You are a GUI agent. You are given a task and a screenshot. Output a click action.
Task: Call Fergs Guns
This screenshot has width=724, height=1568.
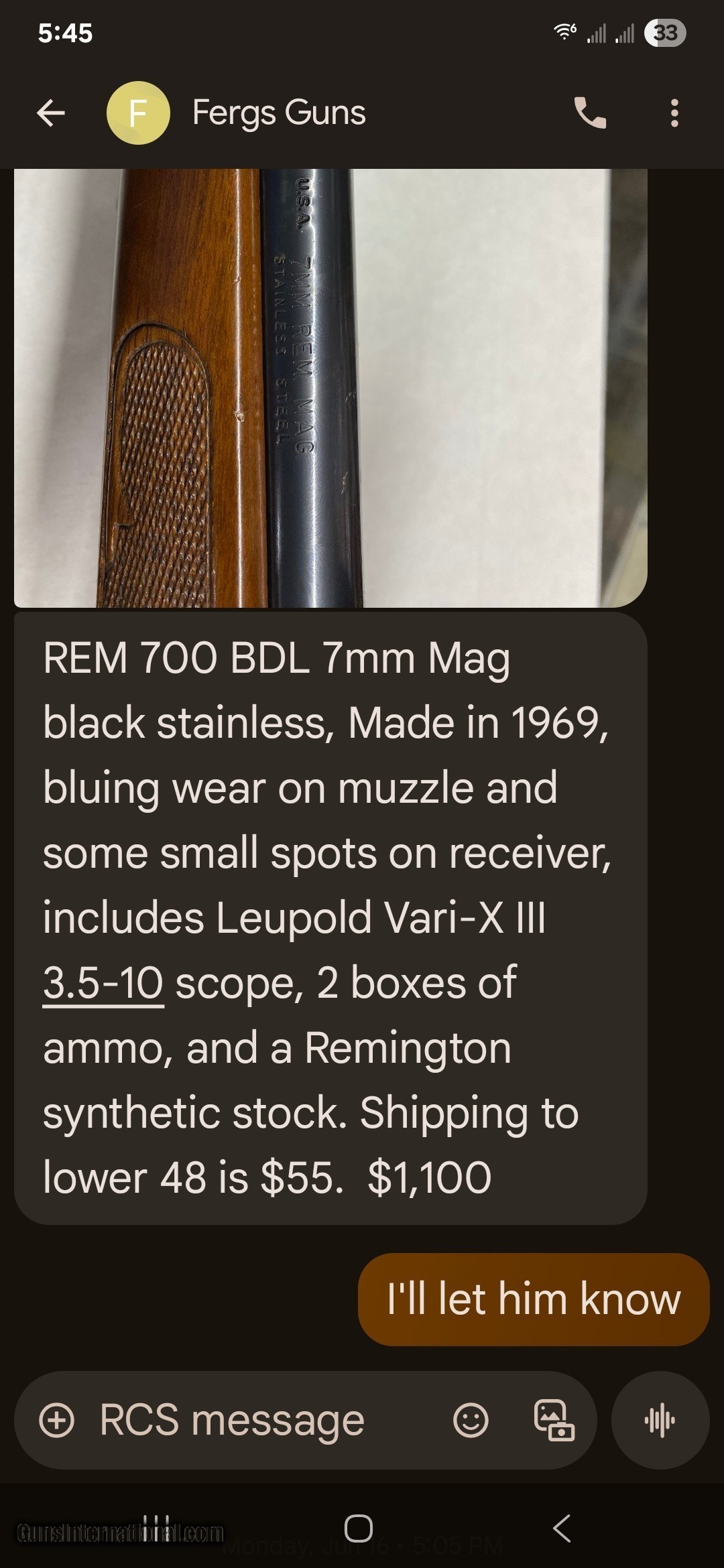590,113
